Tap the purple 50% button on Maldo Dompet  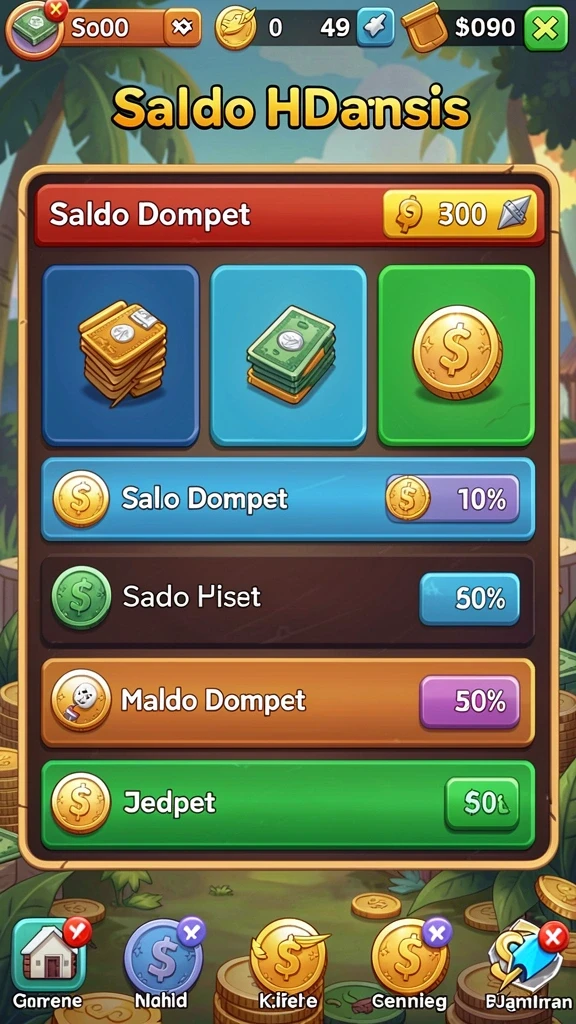click(470, 701)
